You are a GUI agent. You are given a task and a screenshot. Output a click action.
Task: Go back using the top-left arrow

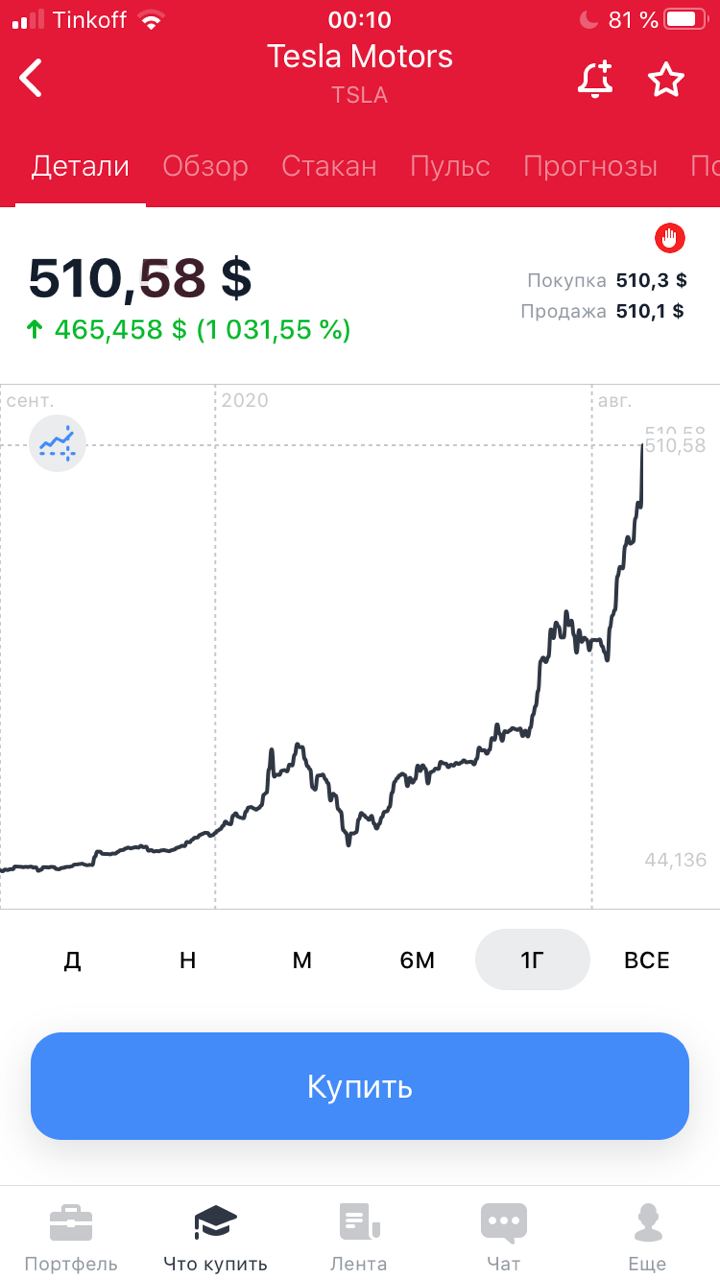pyautogui.click(x=31, y=78)
